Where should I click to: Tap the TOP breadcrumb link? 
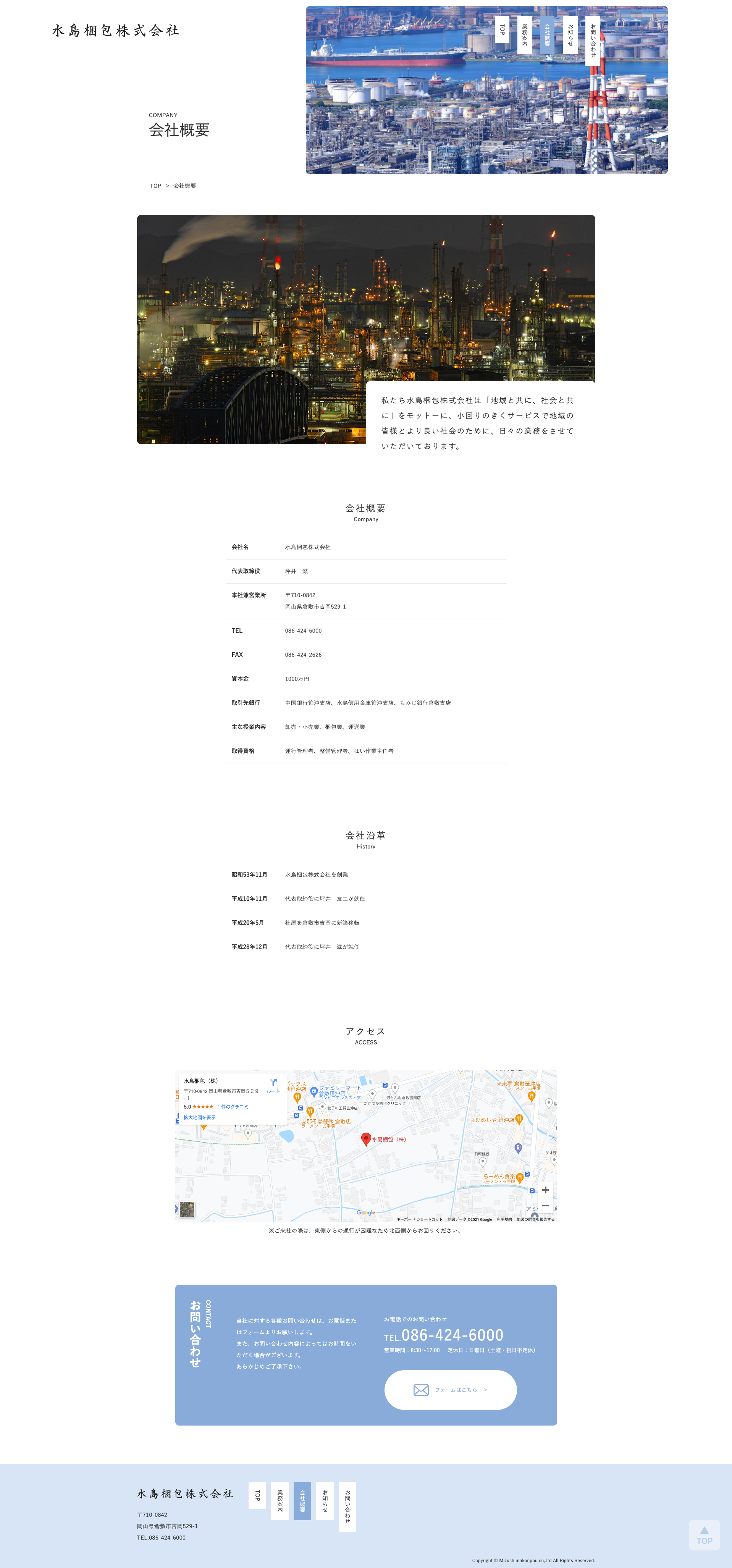(155, 186)
